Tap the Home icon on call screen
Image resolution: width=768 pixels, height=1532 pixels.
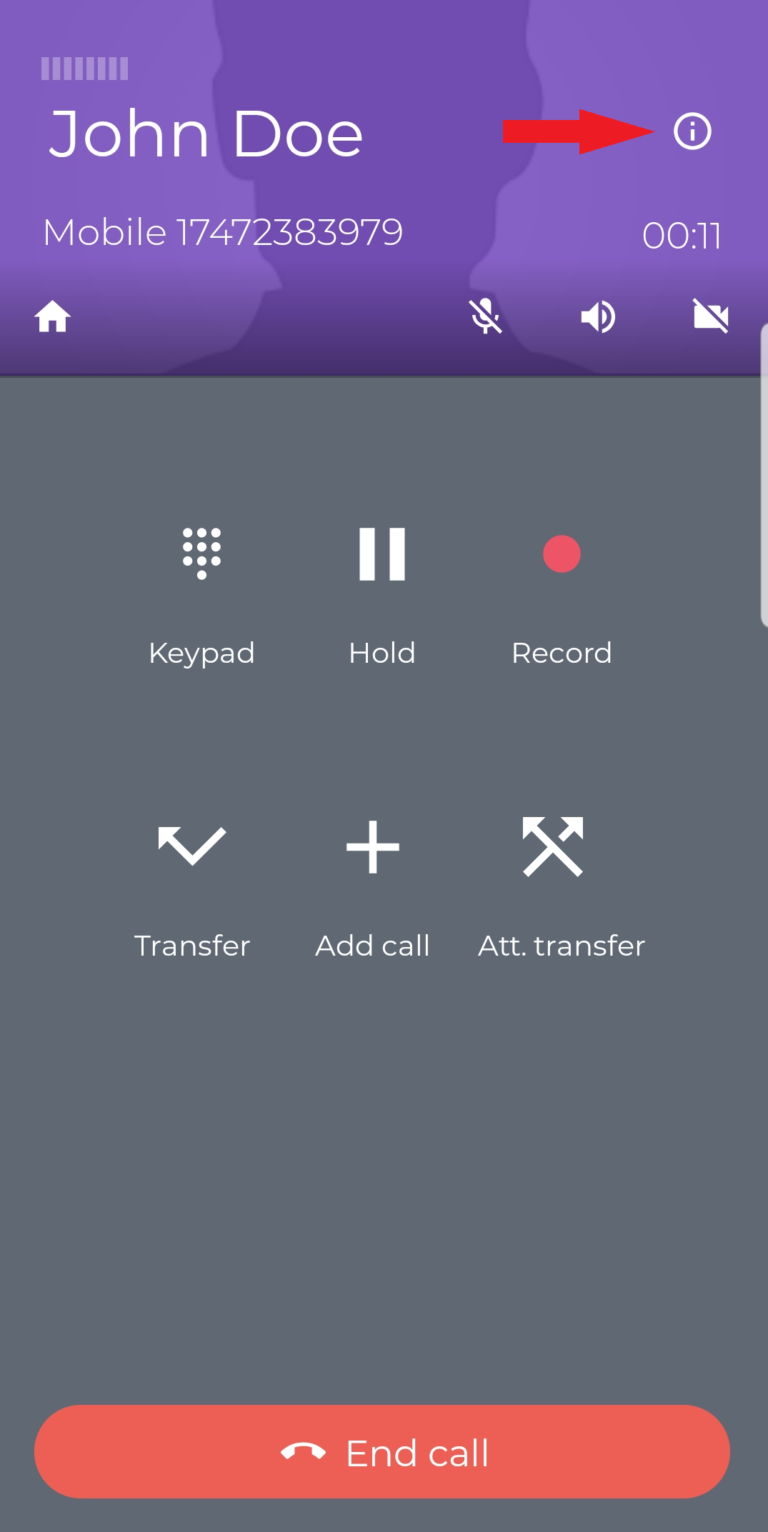[51, 316]
